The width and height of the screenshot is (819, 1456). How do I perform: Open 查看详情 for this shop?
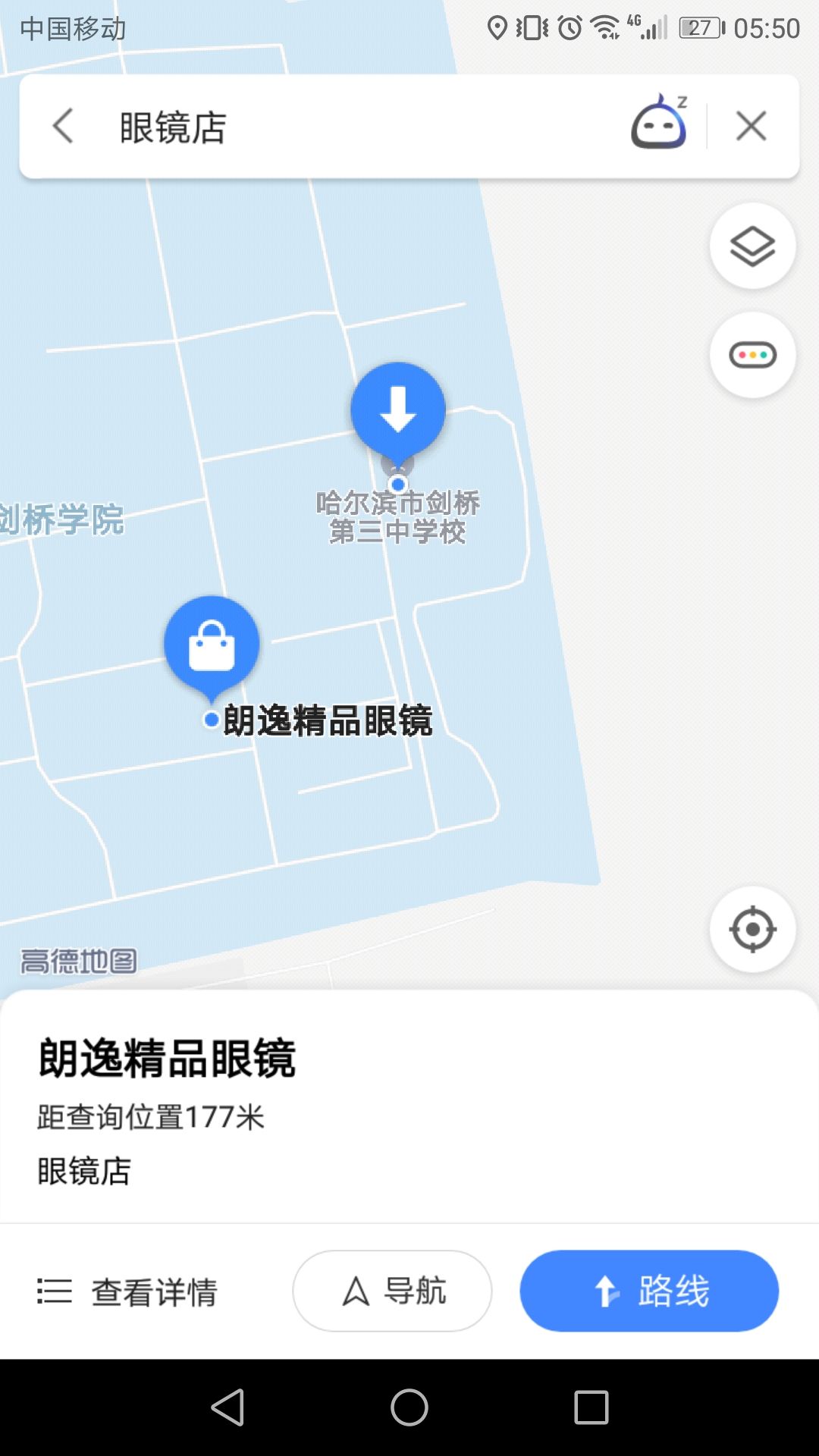[127, 1291]
